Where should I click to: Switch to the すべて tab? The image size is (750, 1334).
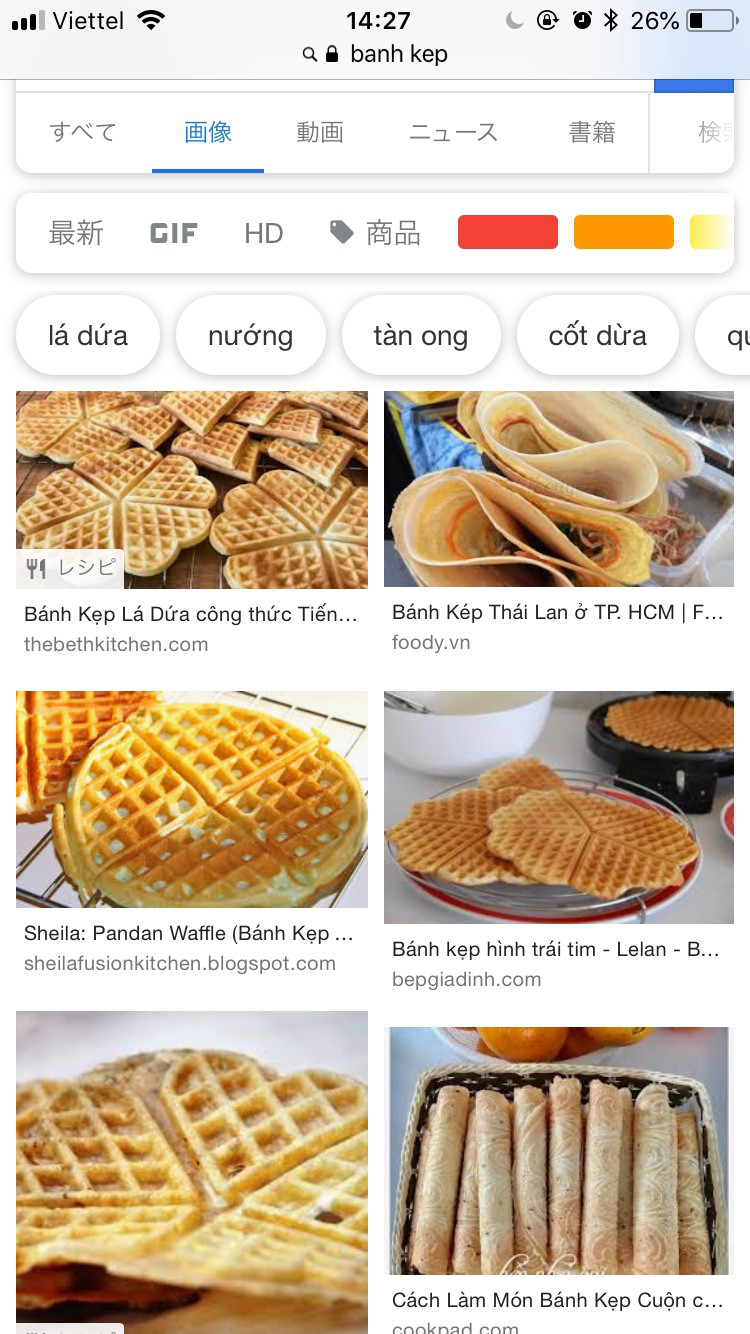click(84, 132)
